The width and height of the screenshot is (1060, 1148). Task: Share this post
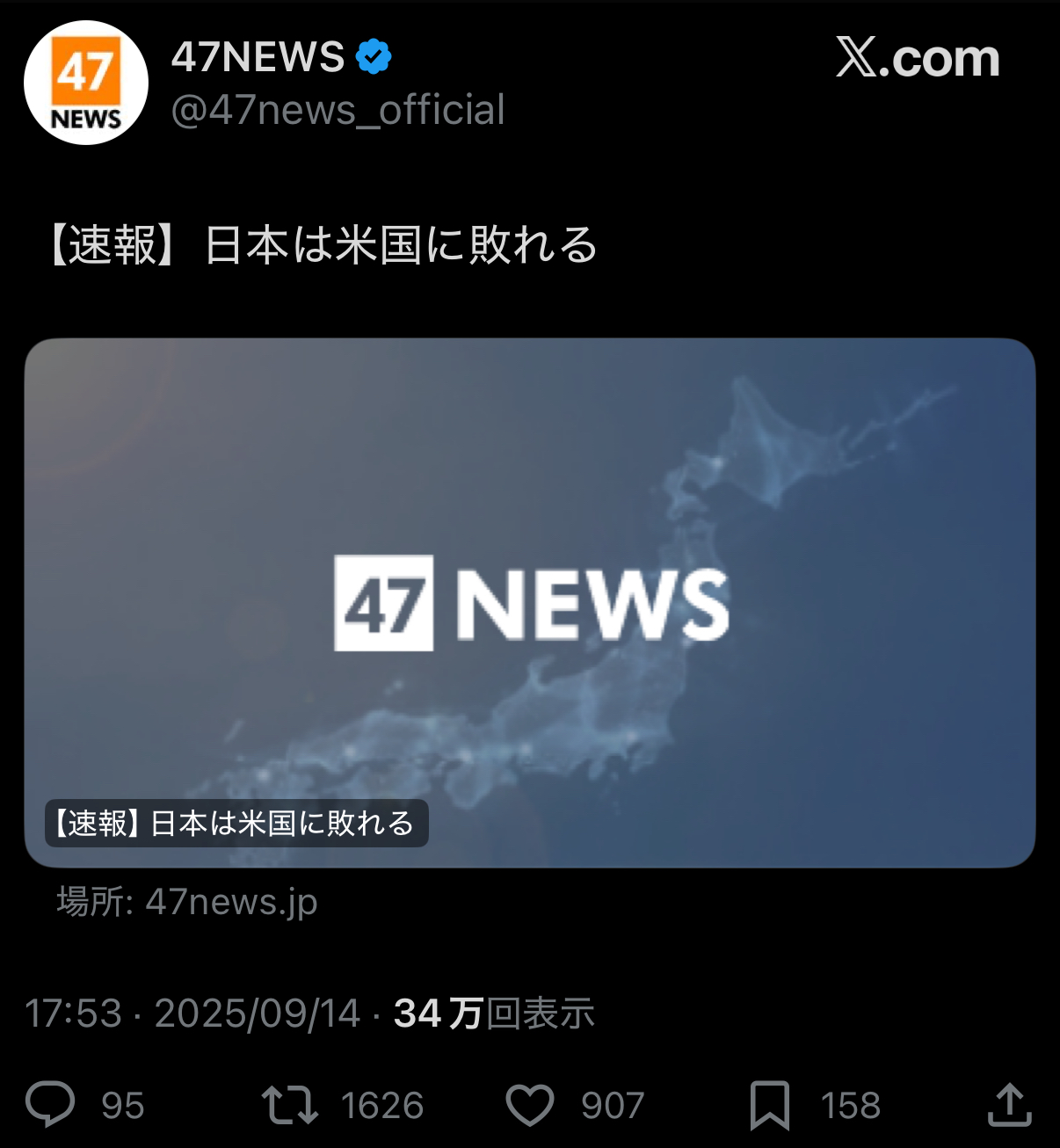click(x=1008, y=1104)
